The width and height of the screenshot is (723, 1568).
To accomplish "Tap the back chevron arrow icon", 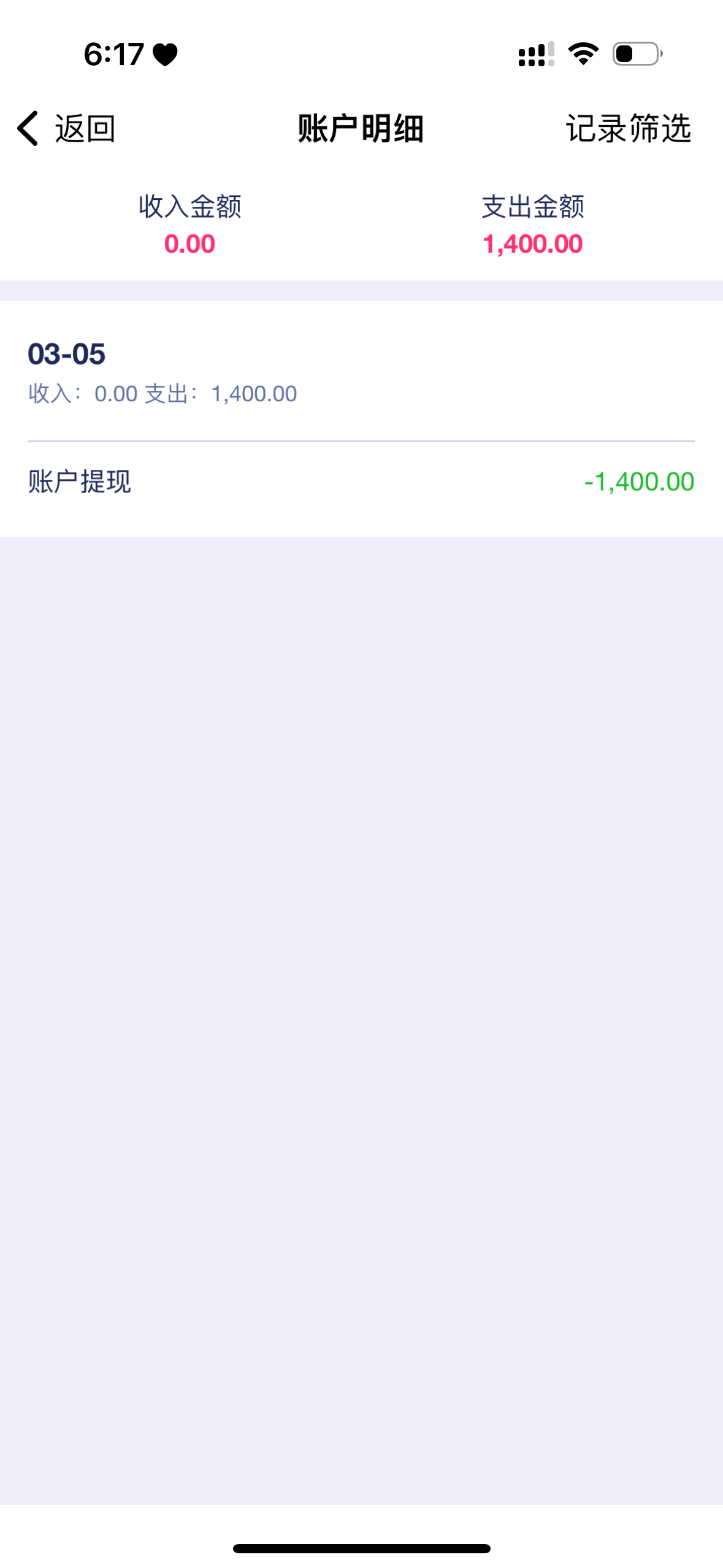I will click(x=27, y=129).
